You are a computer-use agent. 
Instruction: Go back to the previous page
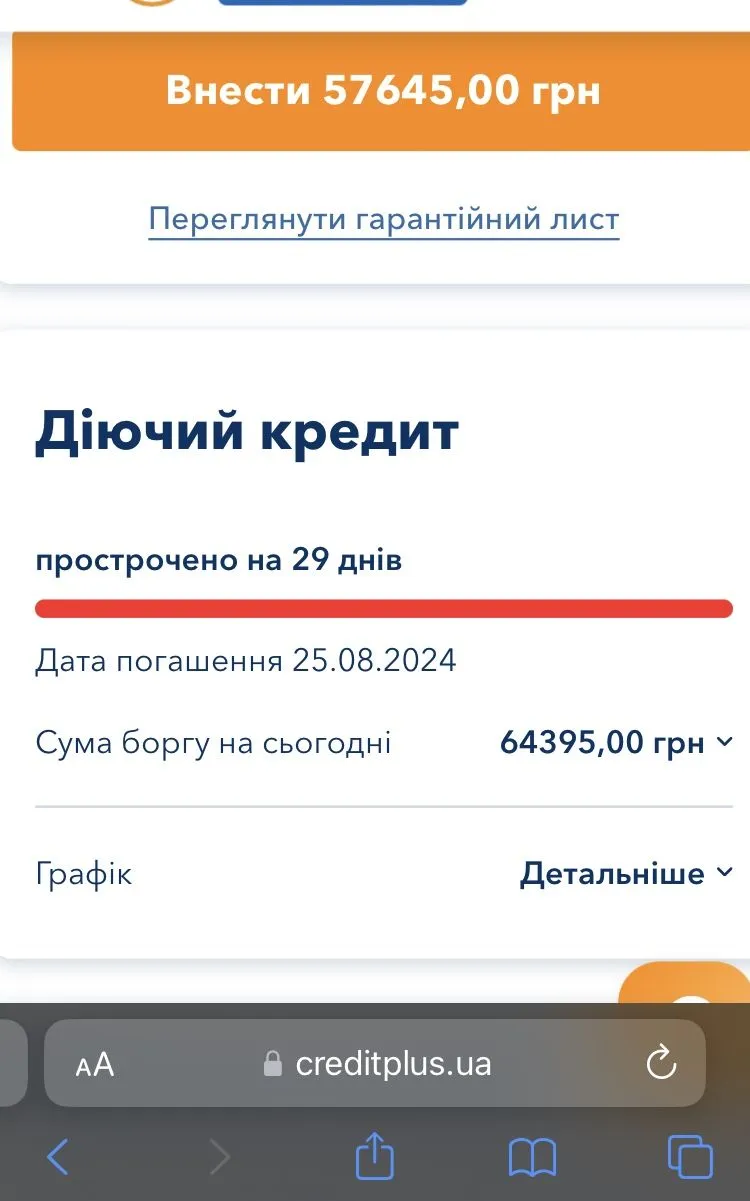coord(58,1157)
